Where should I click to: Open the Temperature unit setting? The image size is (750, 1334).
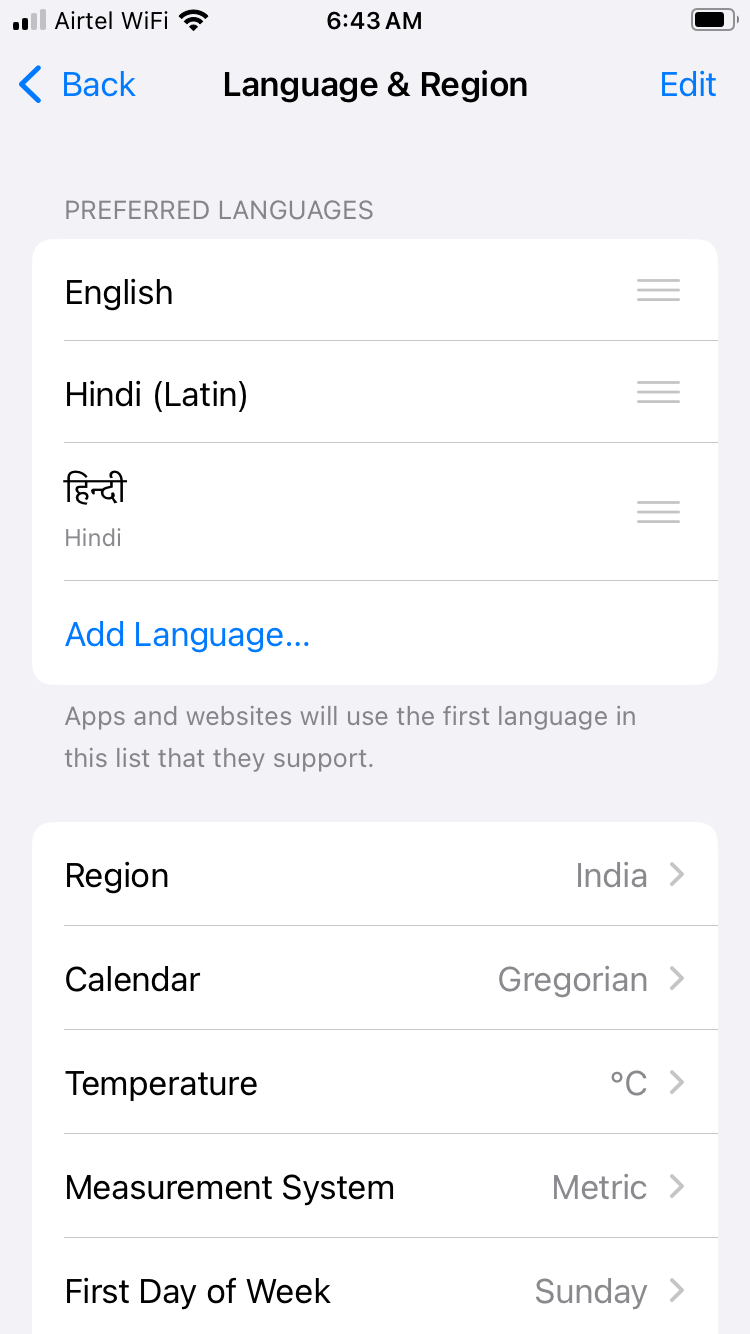pos(375,1083)
